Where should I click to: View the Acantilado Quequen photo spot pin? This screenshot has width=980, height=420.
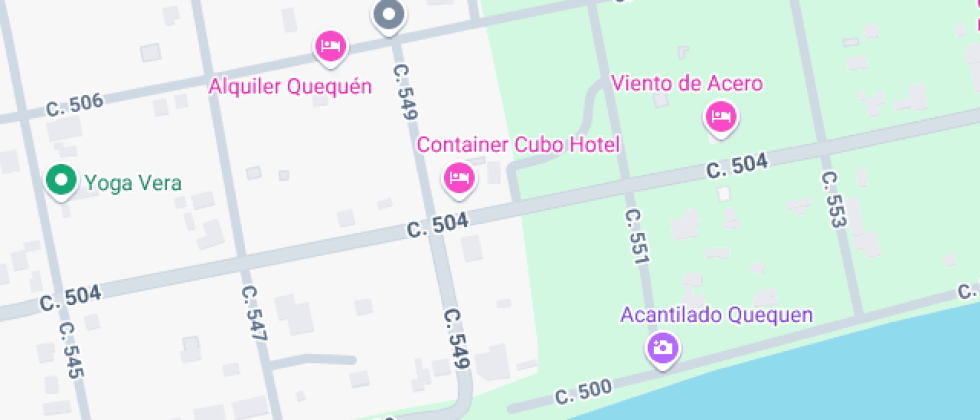[661, 347]
